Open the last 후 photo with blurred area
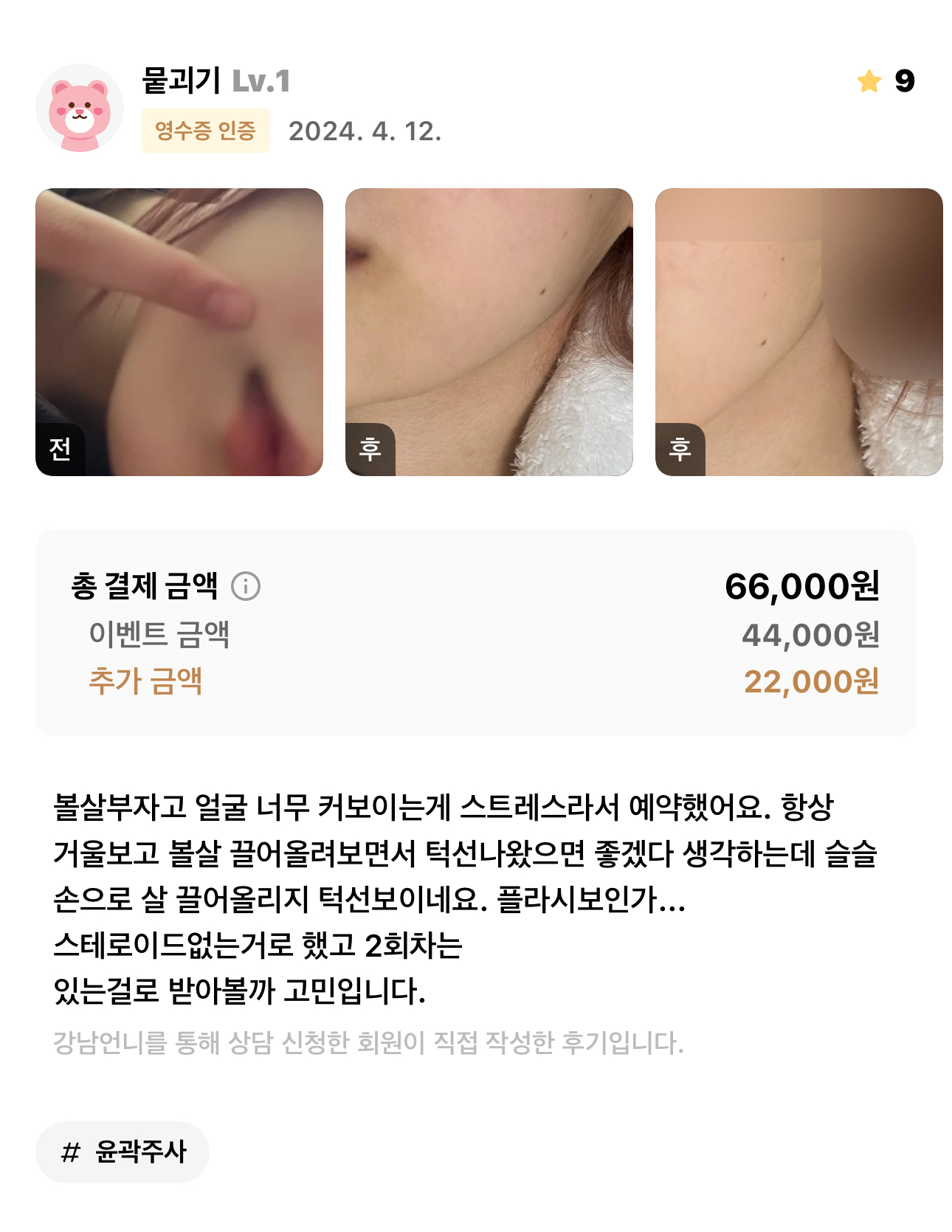 pos(798,331)
